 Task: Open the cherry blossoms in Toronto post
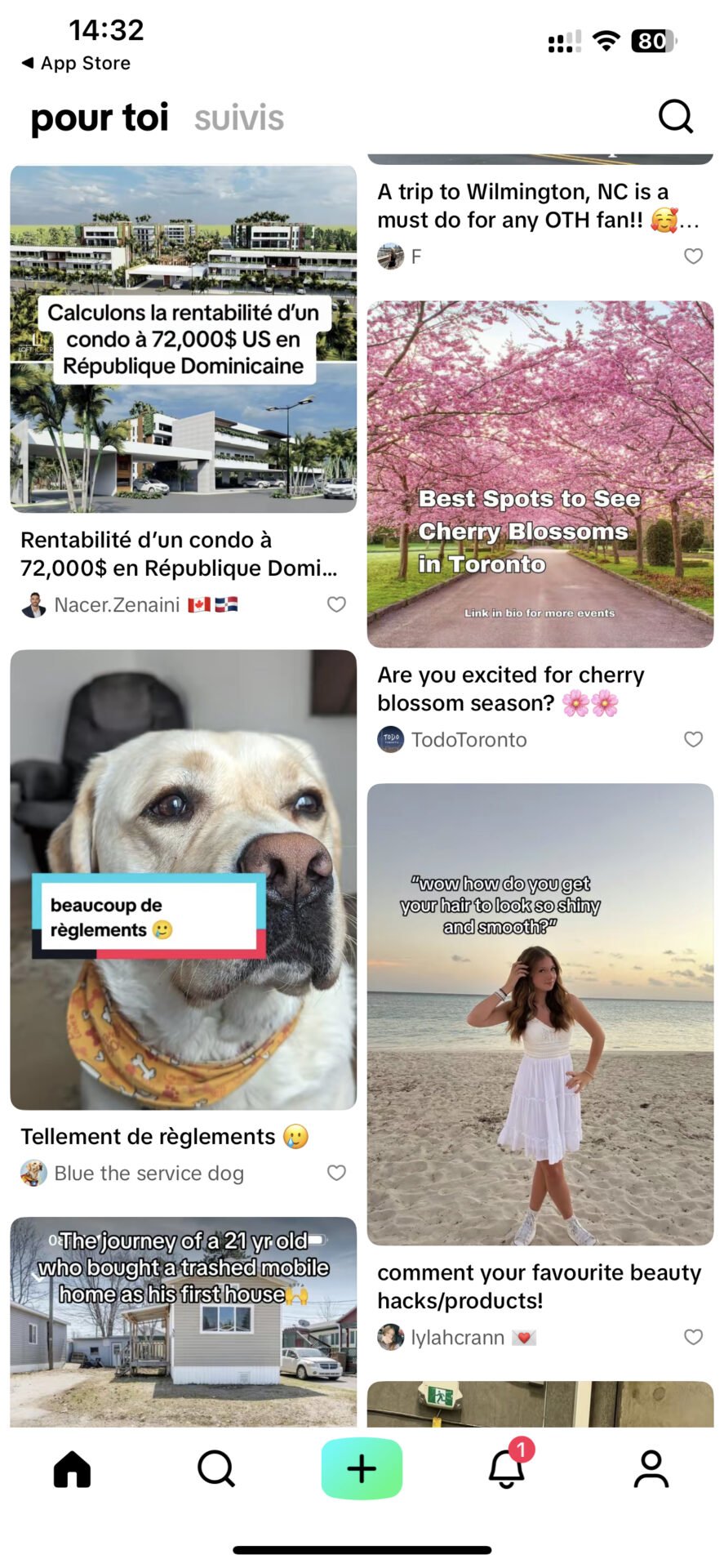click(540, 474)
